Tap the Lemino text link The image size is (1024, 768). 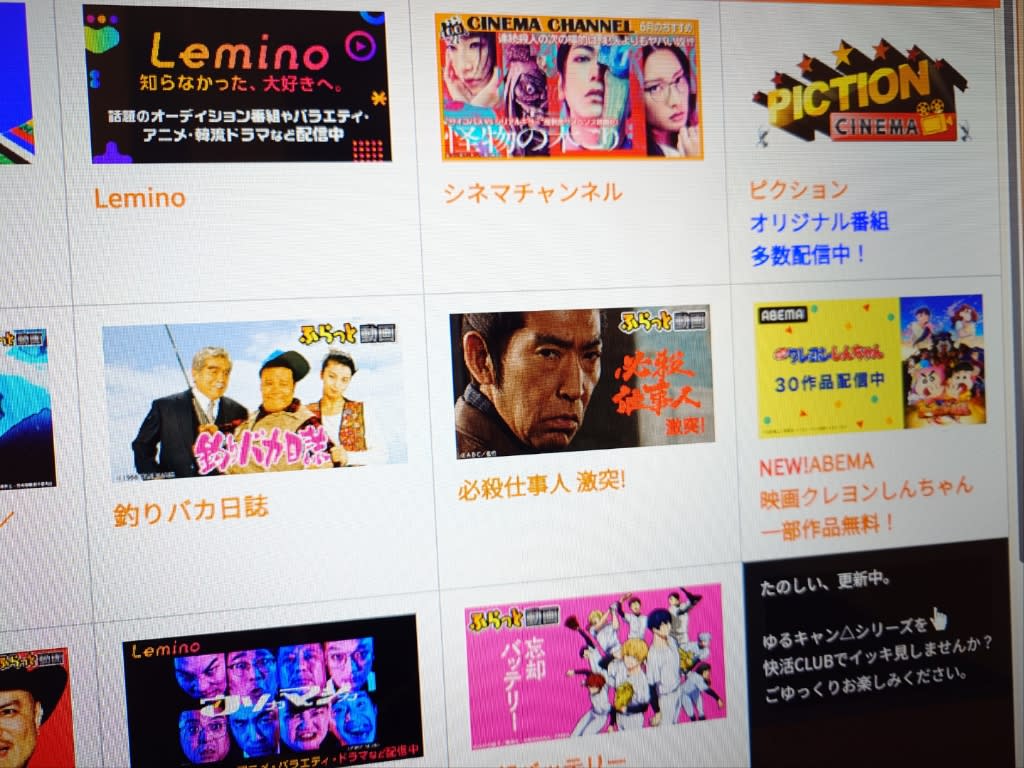pos(140,198)
